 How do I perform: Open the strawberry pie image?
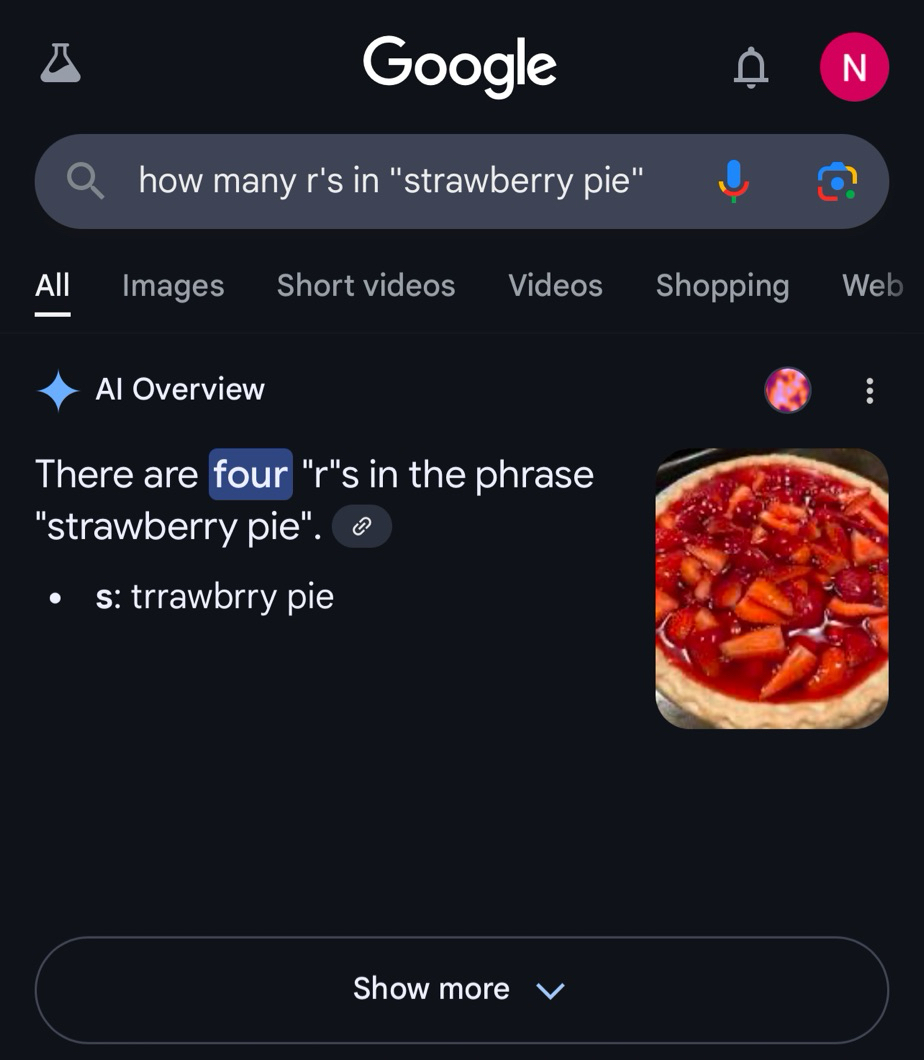pos(771,588)
